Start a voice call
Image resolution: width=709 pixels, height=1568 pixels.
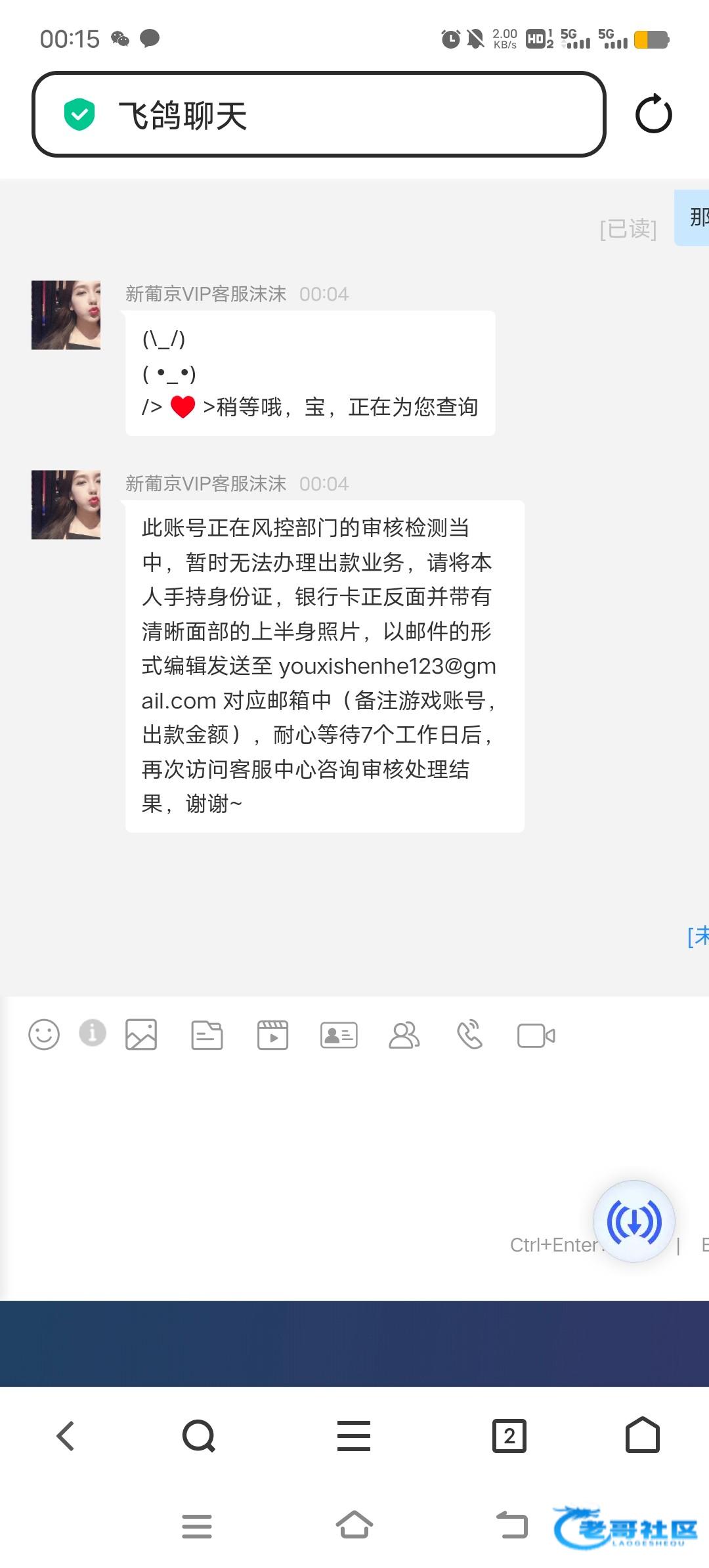470,1035
